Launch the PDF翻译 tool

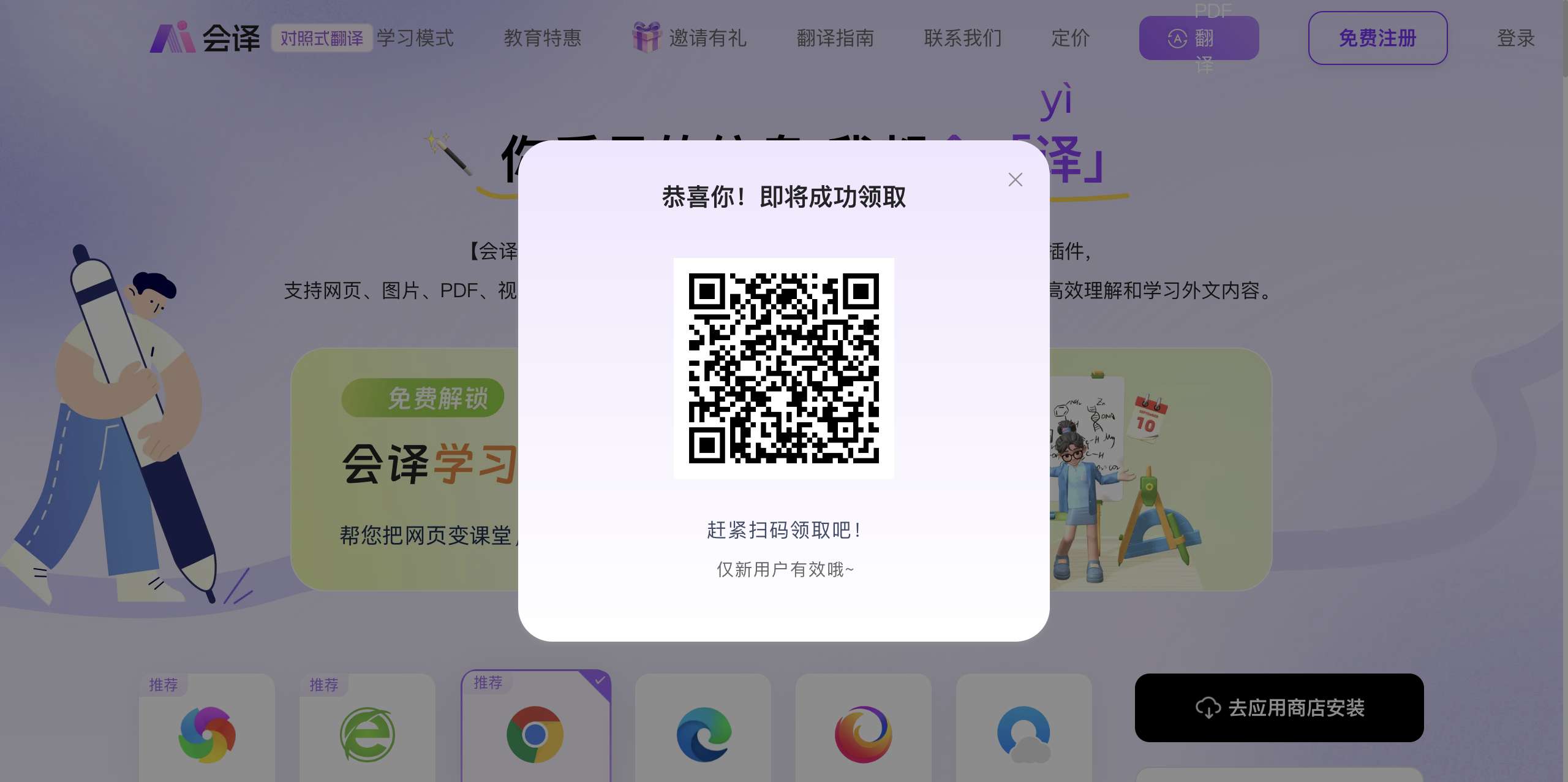[x=1198, y=38]
